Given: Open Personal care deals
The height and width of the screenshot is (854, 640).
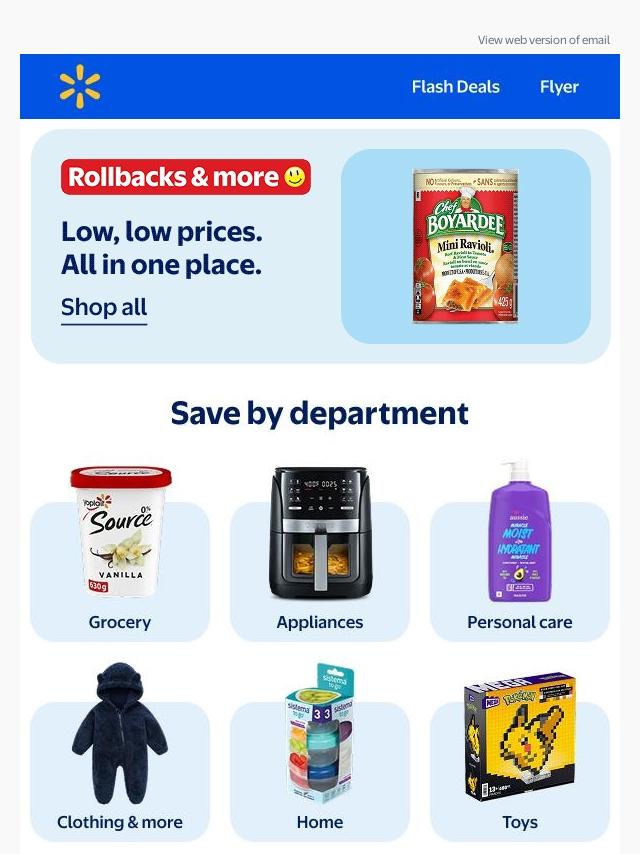Looking at the screenshot, I should pyautogui.click(x=520, y=570).
